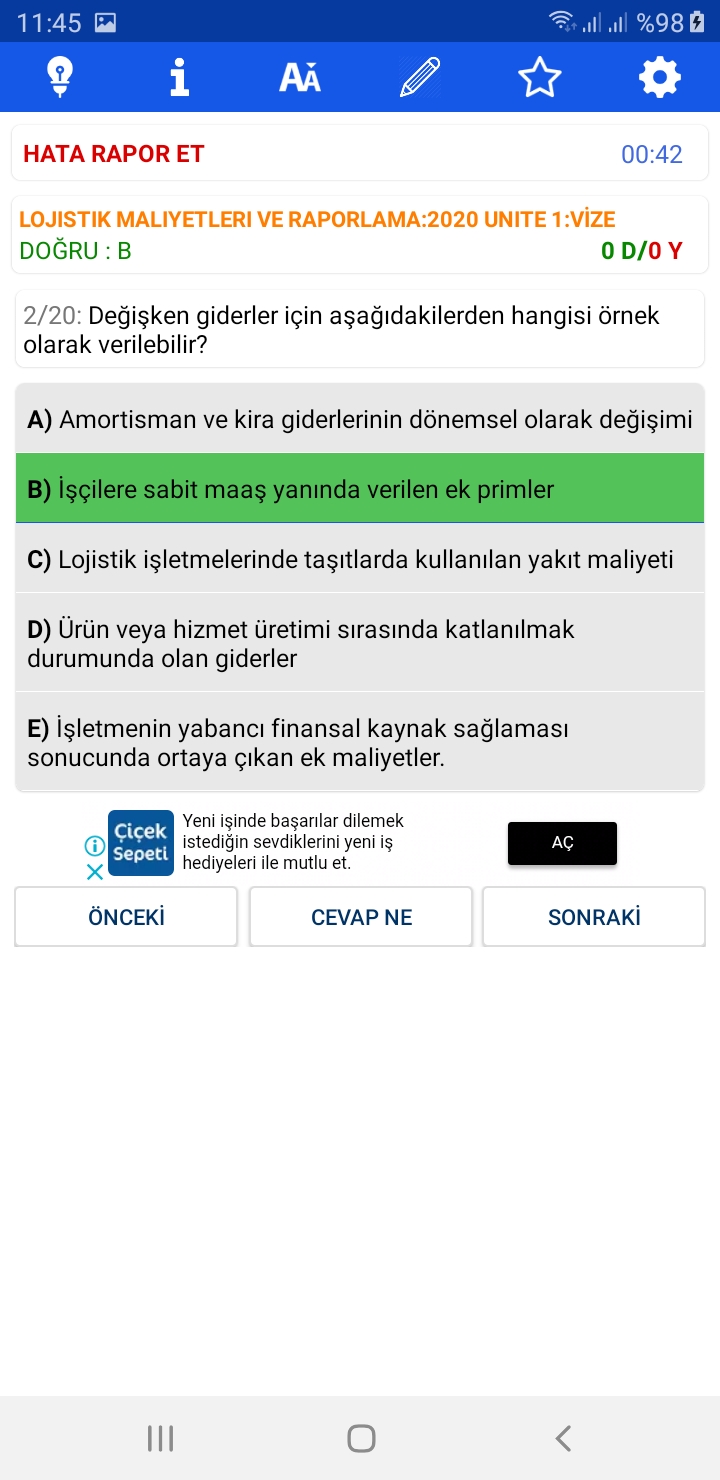Tap AÇ on the Çiçek Sepeti ad
Viewport: 720px width, 1480px height.
[x=562, y=843]
